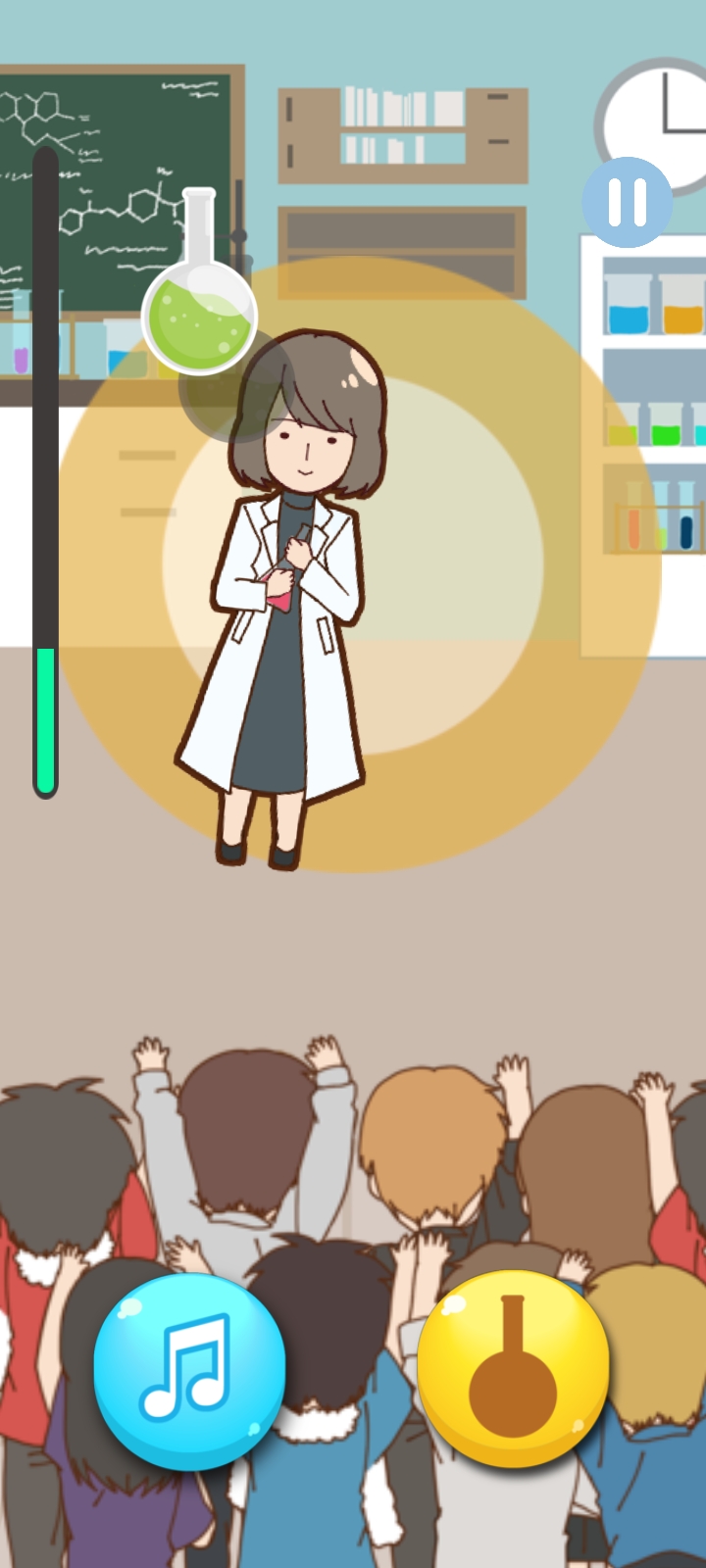This screenshot has width=706, height=1568.
Task: Tap the blue music note button
Action: click(189, 1369)
